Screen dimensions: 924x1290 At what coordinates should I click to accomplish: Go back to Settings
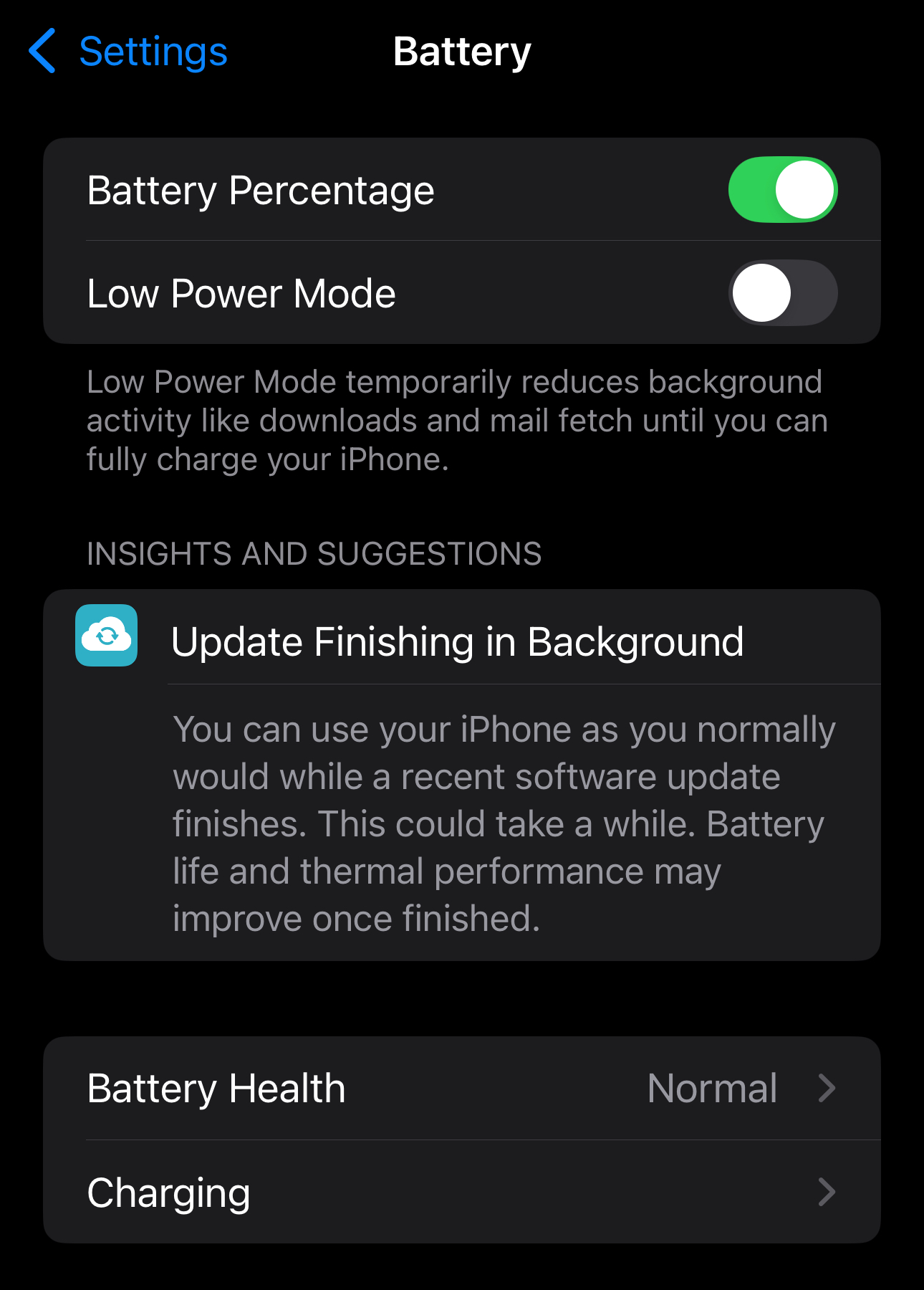tap(129, 52)
